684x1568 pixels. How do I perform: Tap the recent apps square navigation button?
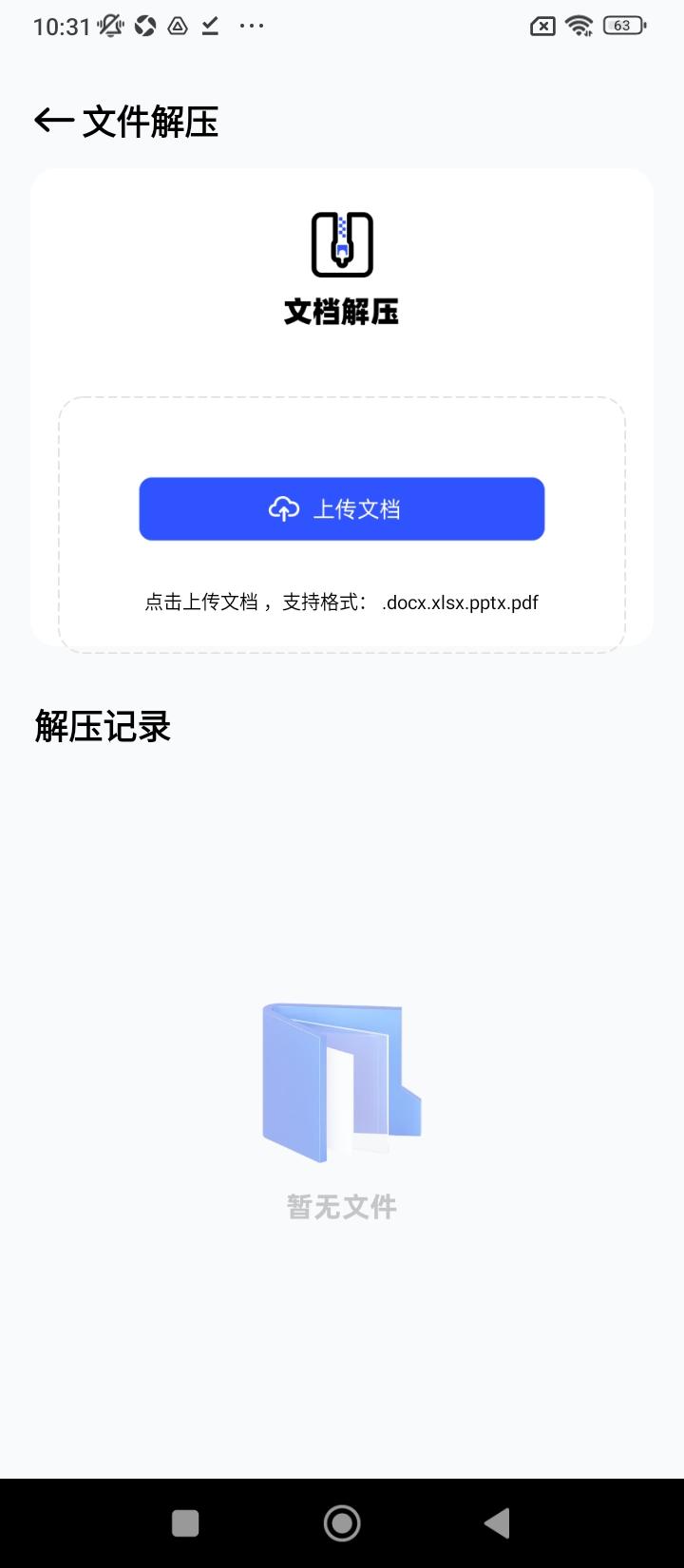point(185,1522)
